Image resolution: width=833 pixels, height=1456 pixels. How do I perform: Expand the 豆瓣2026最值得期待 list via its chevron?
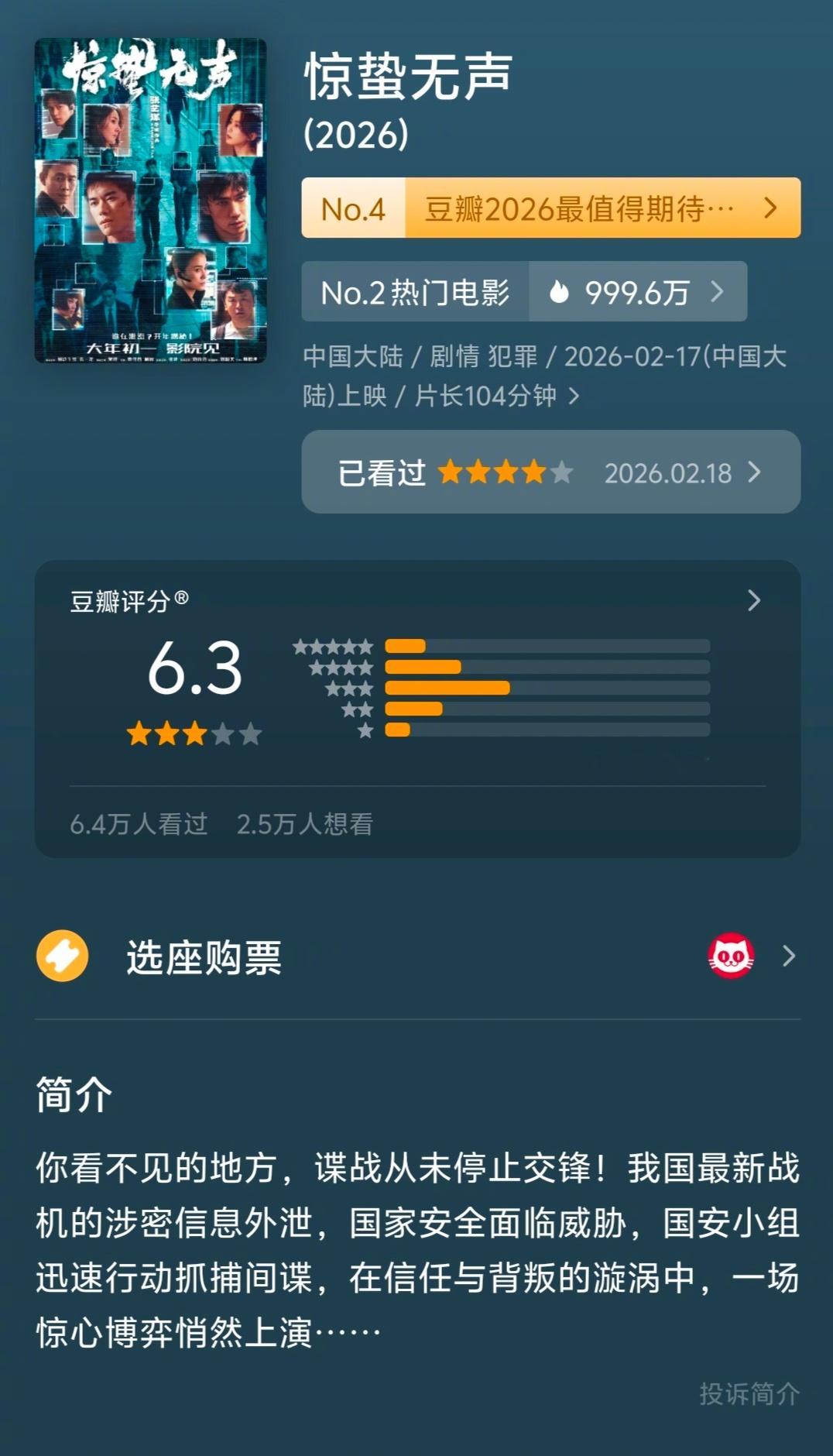770,208
